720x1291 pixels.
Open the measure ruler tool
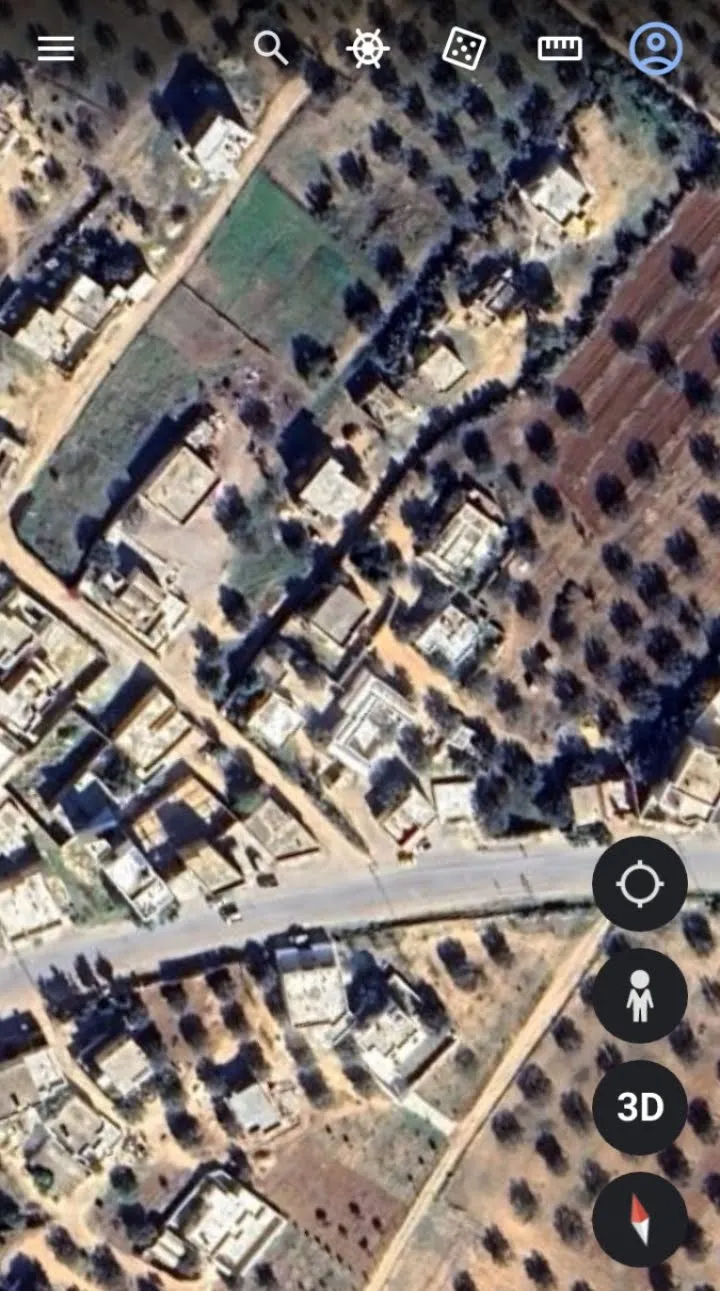560,48
